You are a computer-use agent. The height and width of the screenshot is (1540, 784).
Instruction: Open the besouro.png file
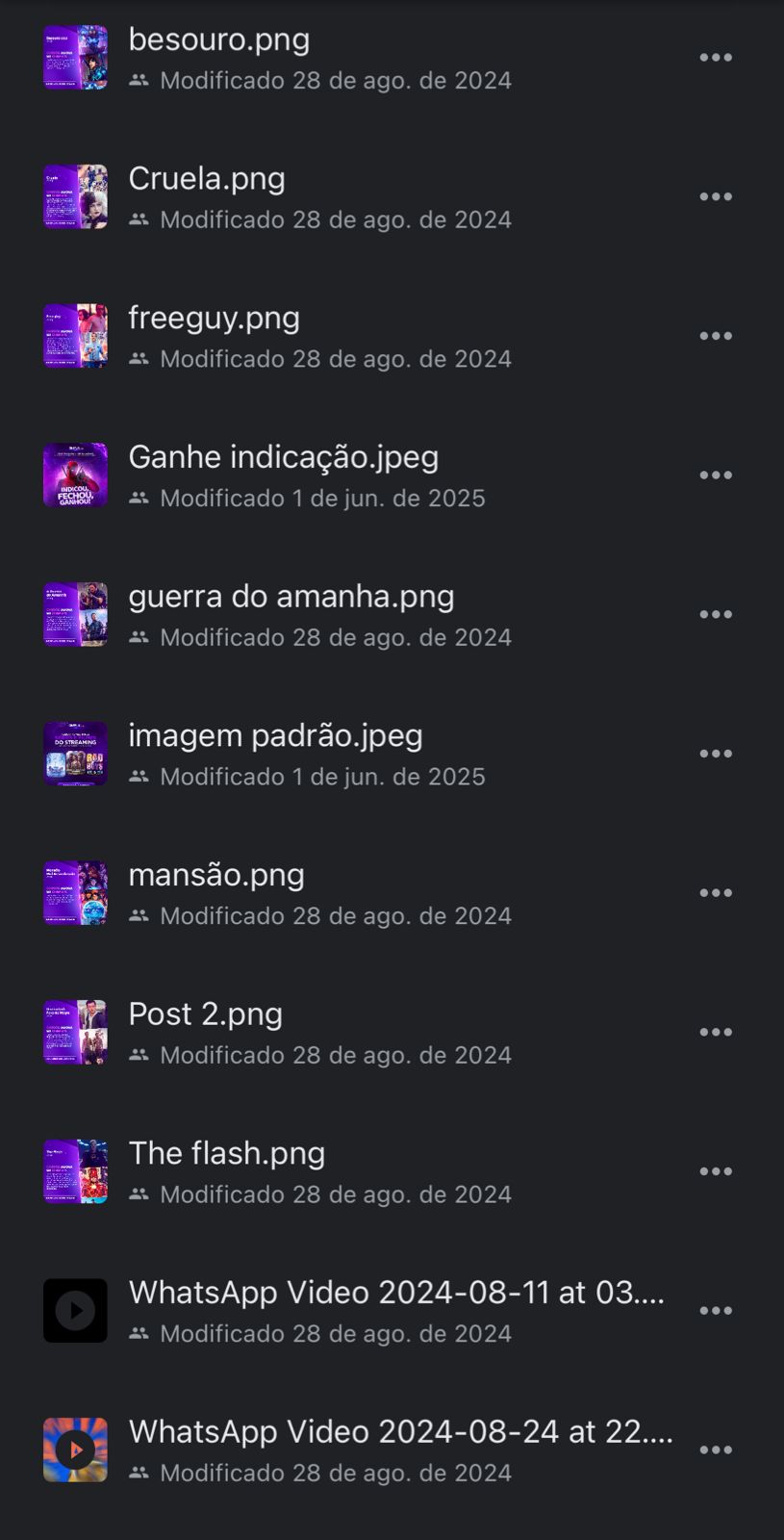point(219,39)
